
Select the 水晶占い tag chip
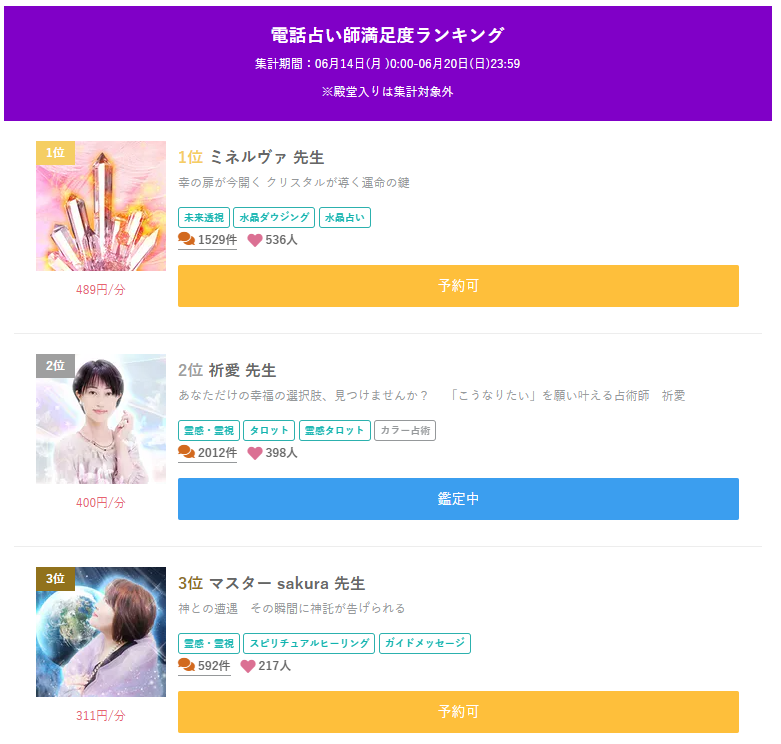click(345, 217)
